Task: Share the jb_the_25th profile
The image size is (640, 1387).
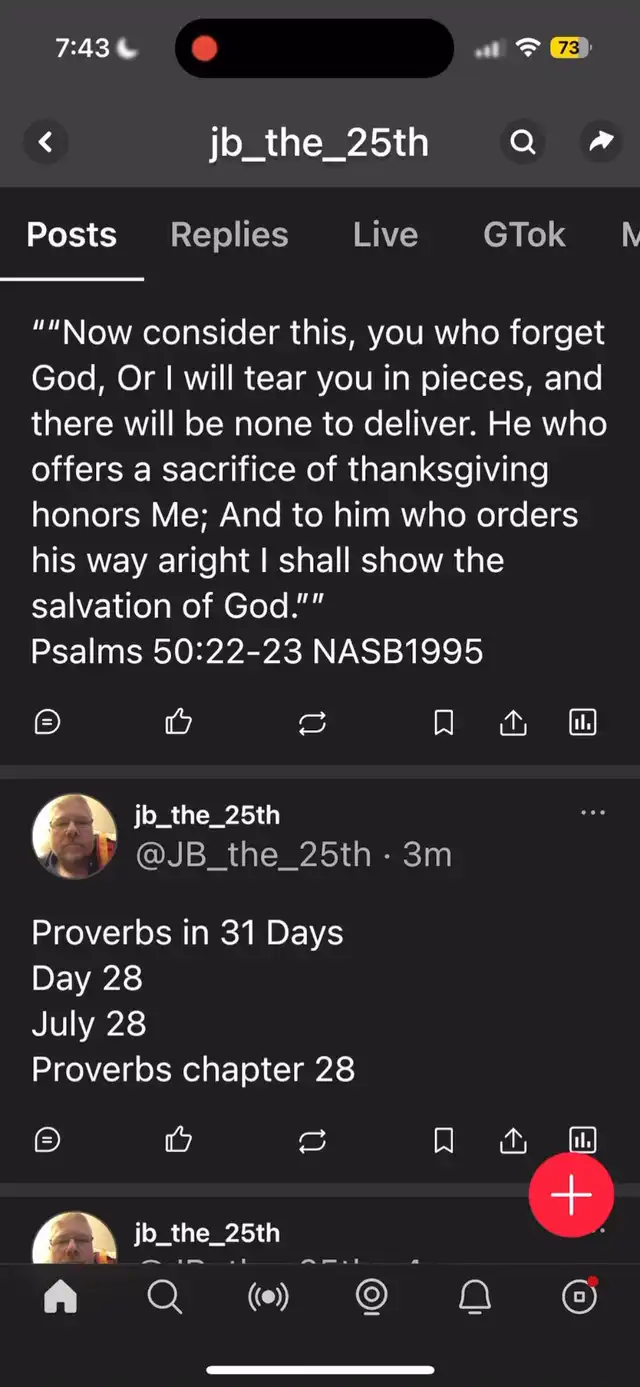Action: (600, 143)
